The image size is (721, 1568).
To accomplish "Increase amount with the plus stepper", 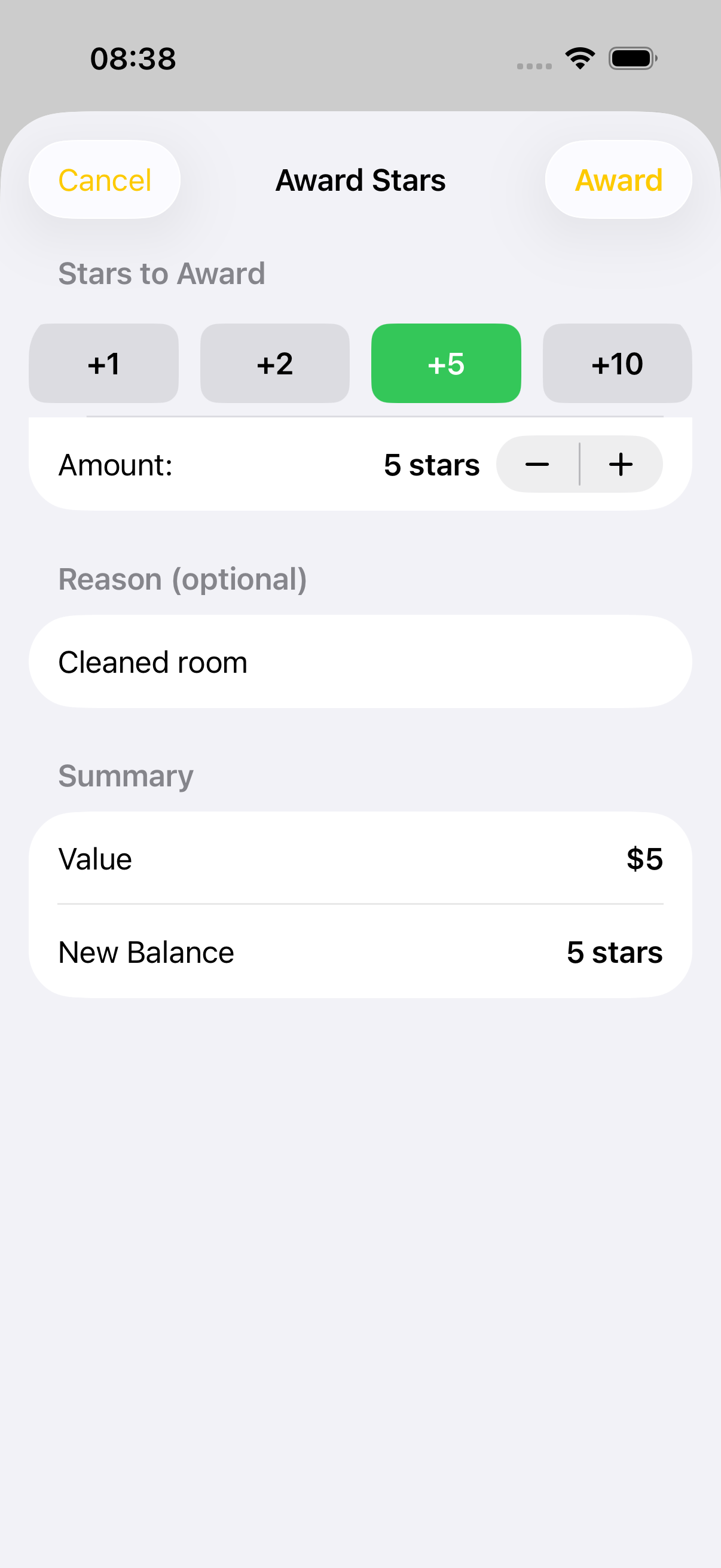I will point(621,465).
